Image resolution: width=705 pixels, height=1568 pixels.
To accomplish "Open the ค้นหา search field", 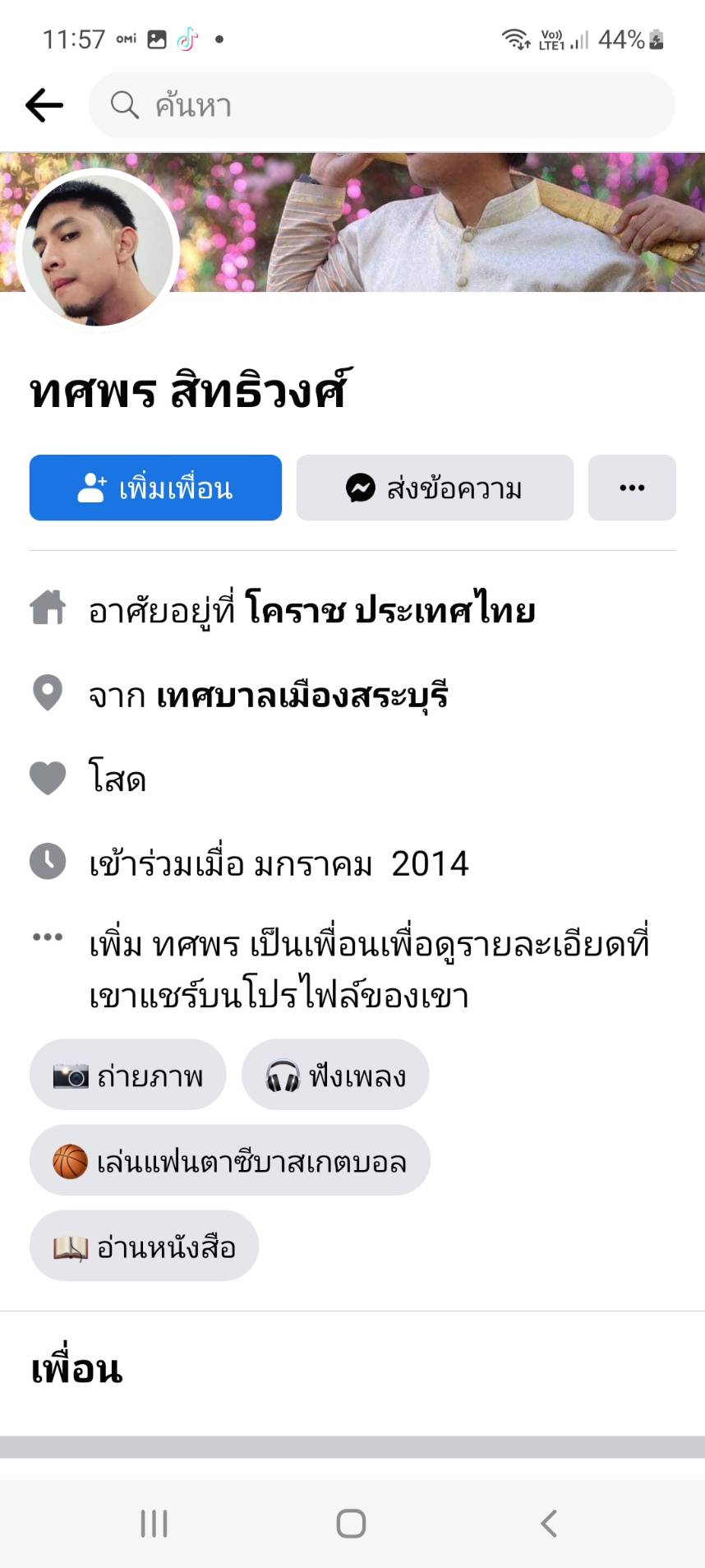I will point(381,105).
